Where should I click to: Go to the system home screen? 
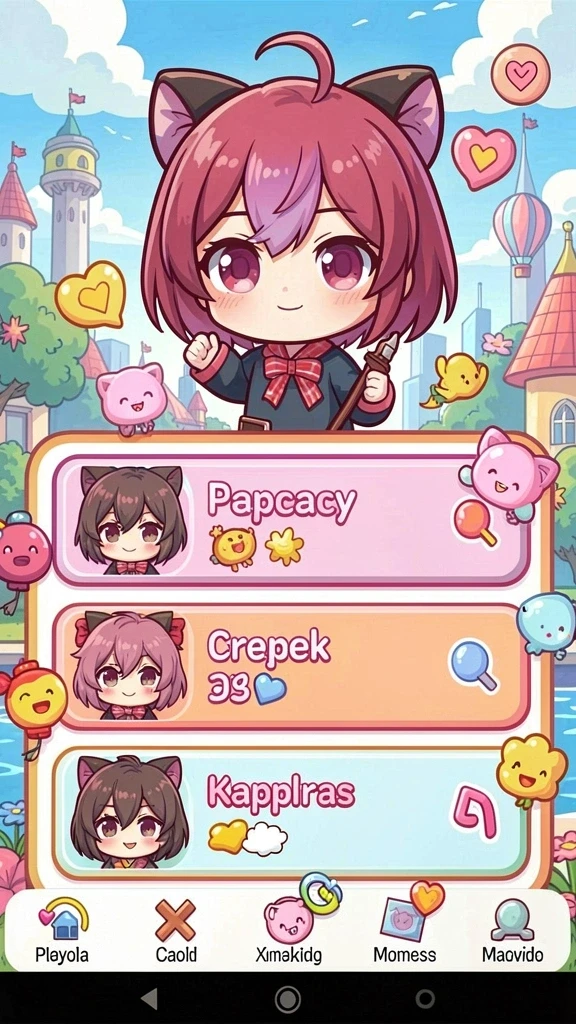coord(287,999)
